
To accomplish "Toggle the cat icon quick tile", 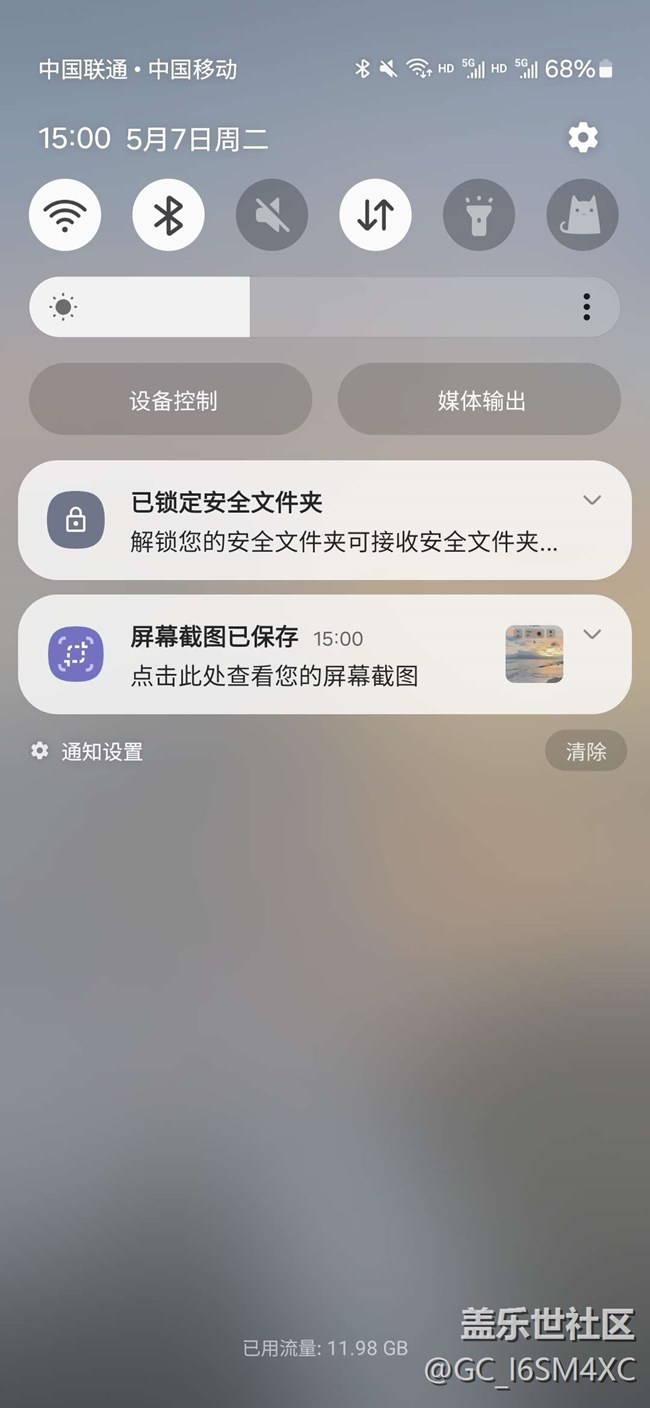I will coord(583,215).
